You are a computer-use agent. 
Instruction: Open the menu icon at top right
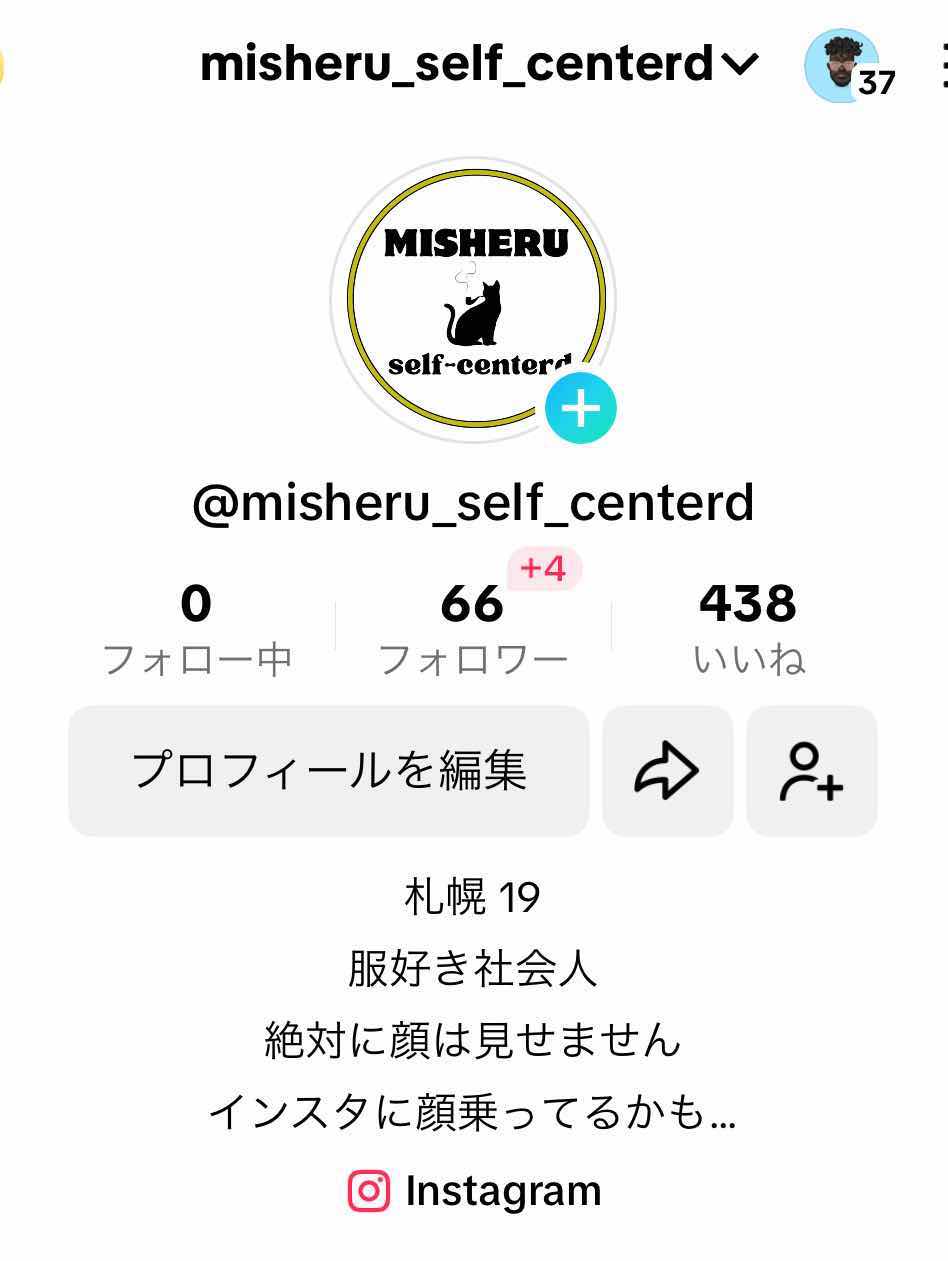[x=942, y=66]
